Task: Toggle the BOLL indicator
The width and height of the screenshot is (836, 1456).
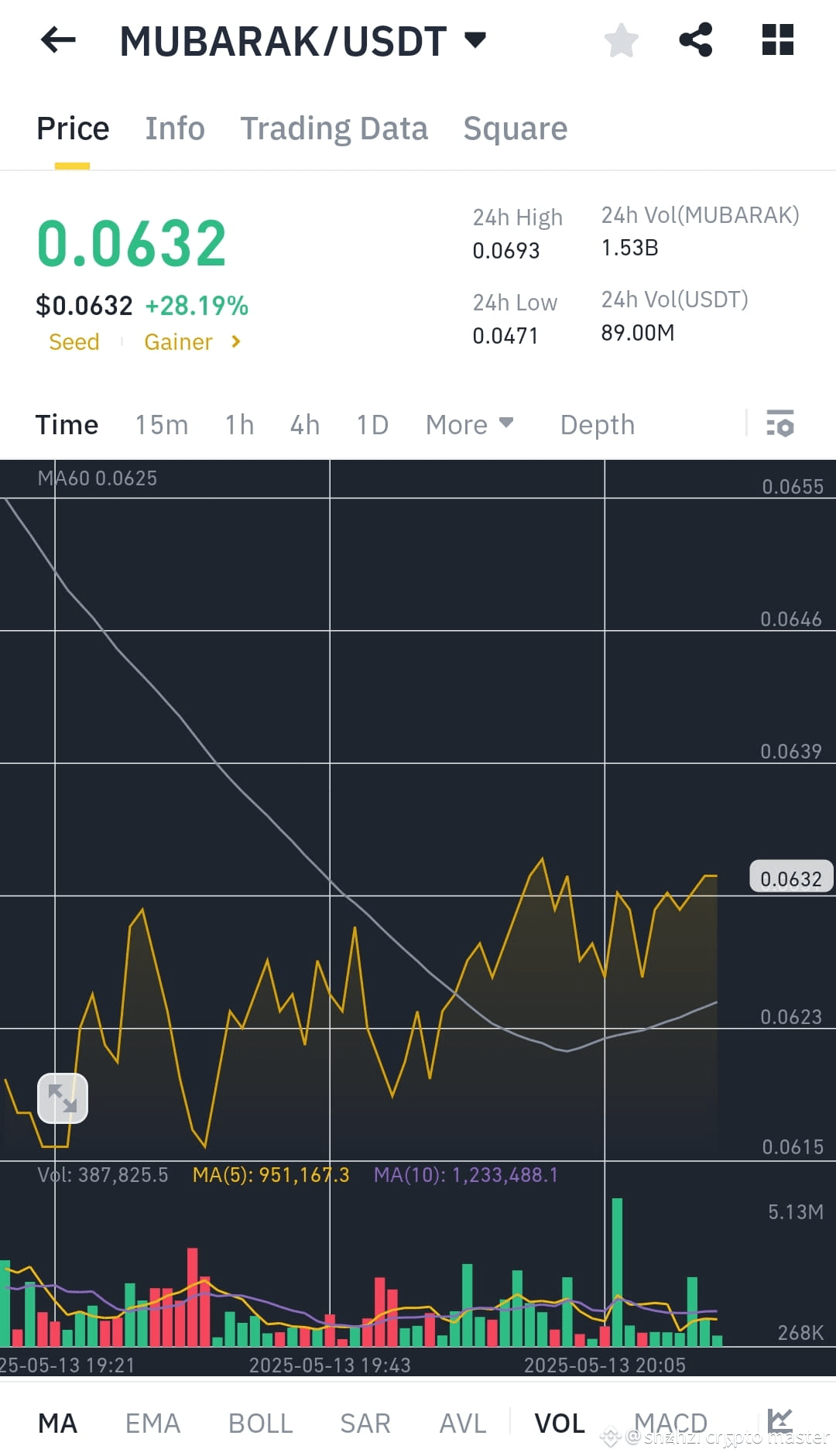Action: [x=260, y=1423]
